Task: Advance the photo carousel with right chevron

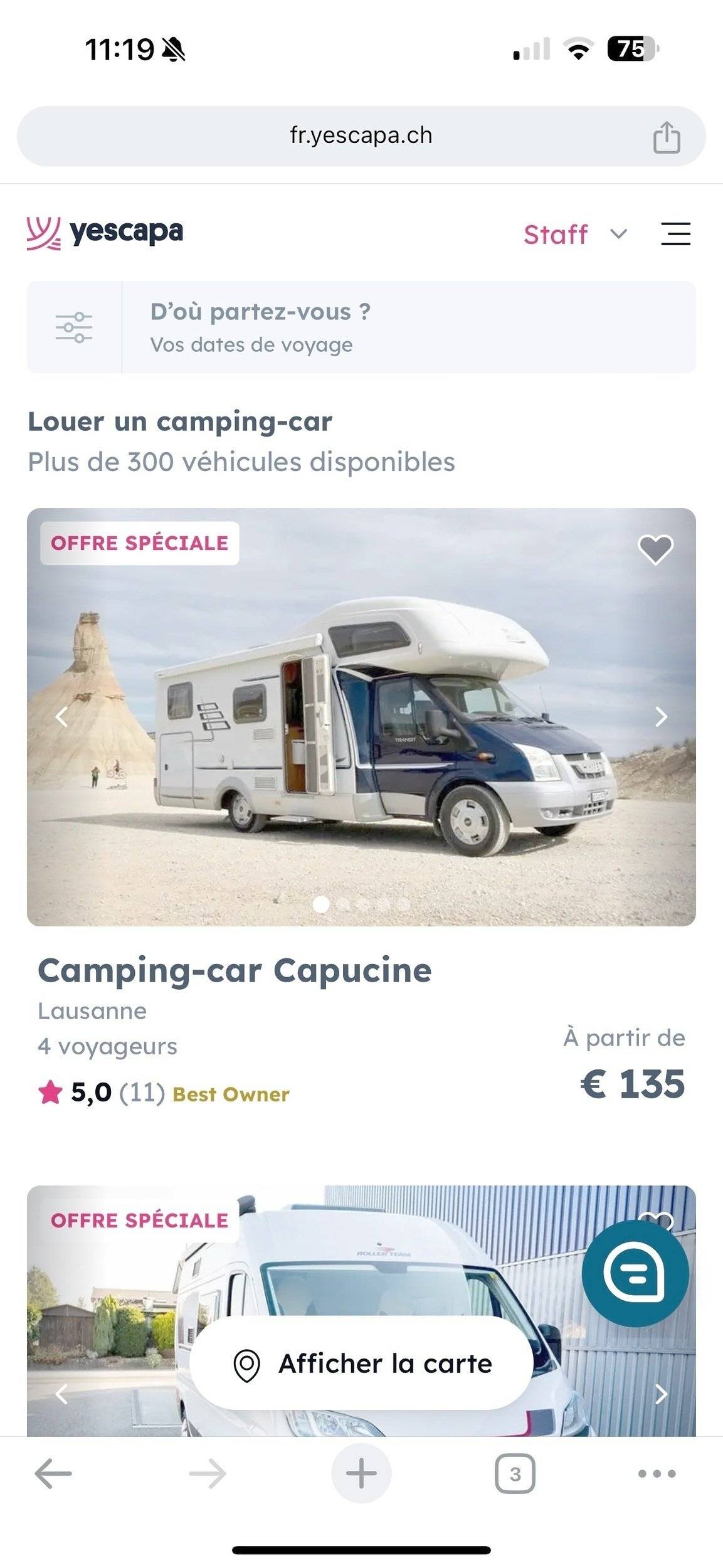Action: (662, 715)
